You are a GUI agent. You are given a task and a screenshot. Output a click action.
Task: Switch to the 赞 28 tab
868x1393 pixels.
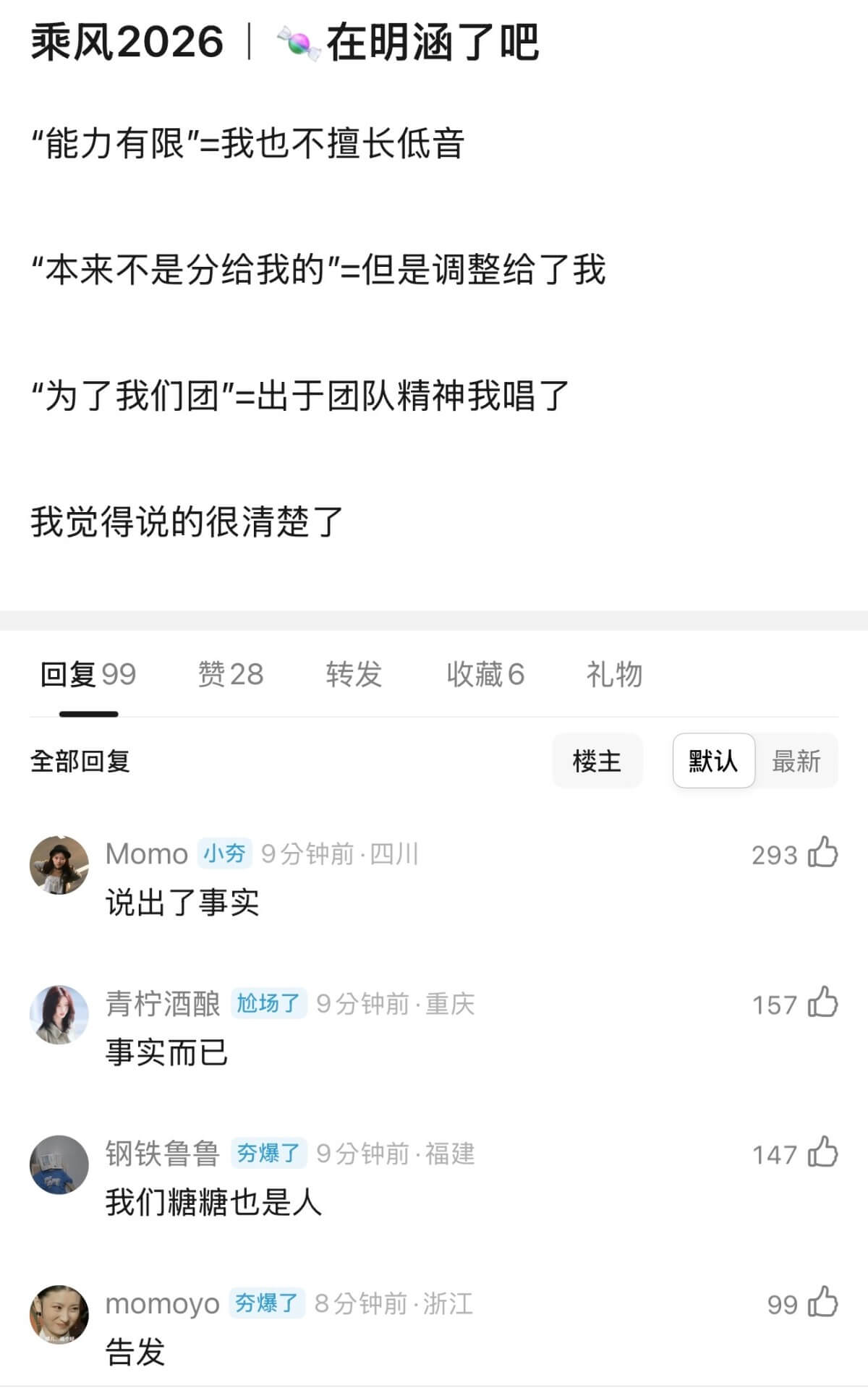(230, 674)
